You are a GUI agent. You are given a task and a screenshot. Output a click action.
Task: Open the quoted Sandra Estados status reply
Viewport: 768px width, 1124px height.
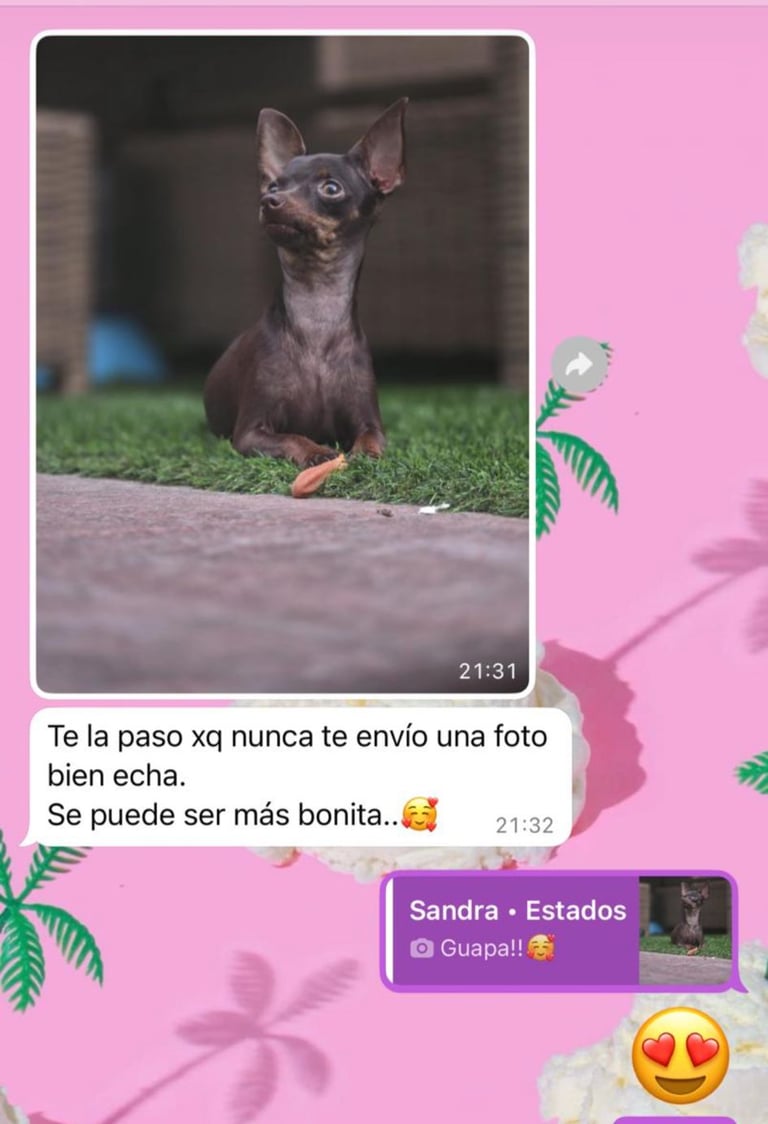point(559,930)
